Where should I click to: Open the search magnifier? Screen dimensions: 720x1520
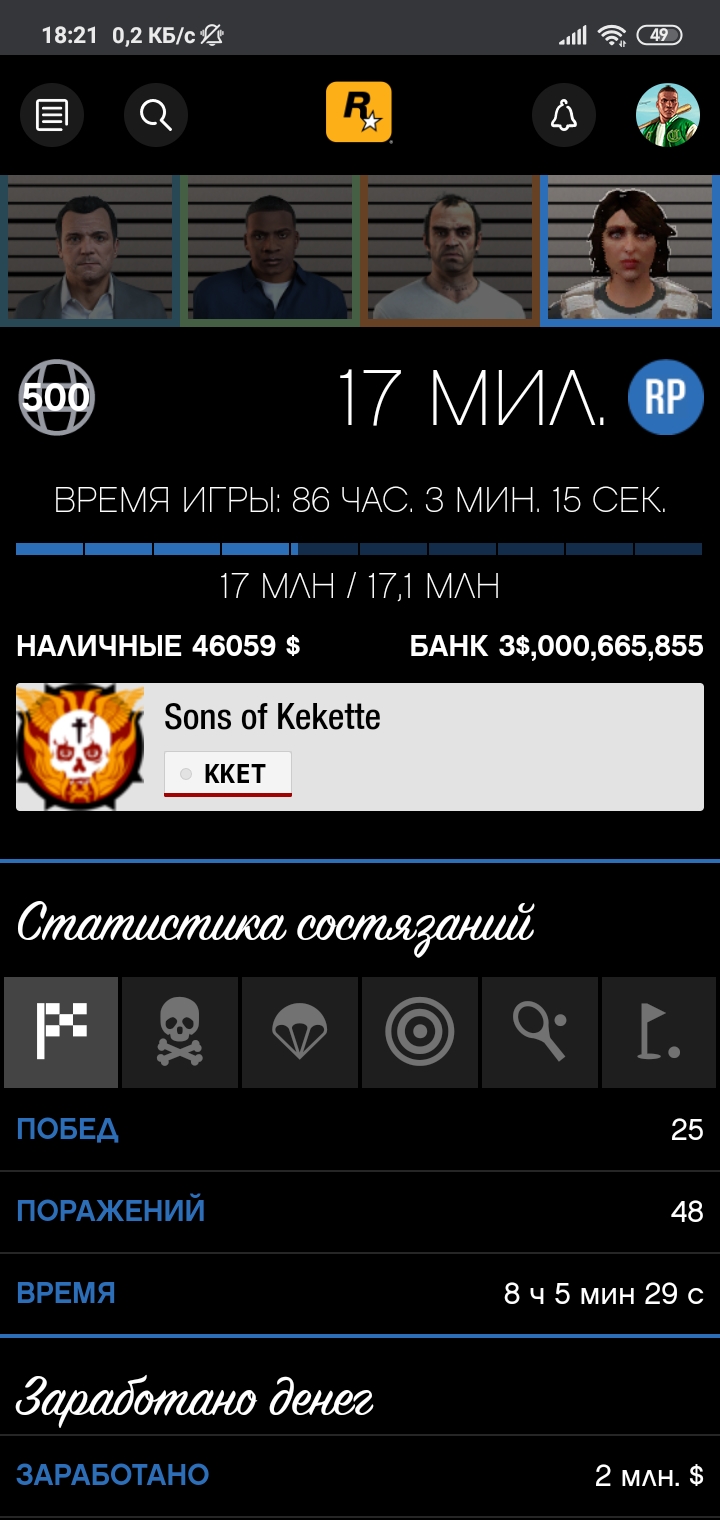156,115
